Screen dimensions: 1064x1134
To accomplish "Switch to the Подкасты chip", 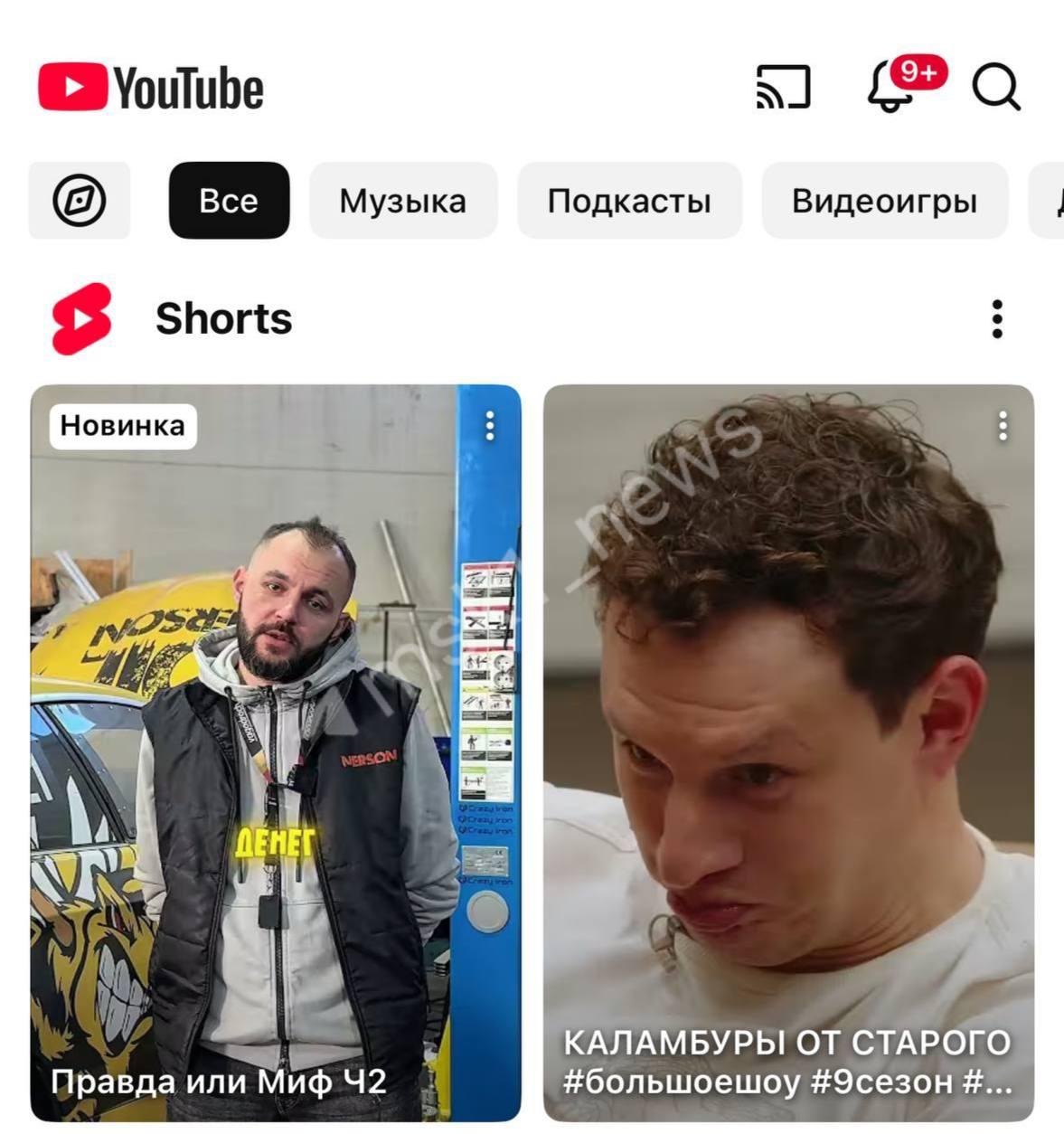I will [629, 200].
